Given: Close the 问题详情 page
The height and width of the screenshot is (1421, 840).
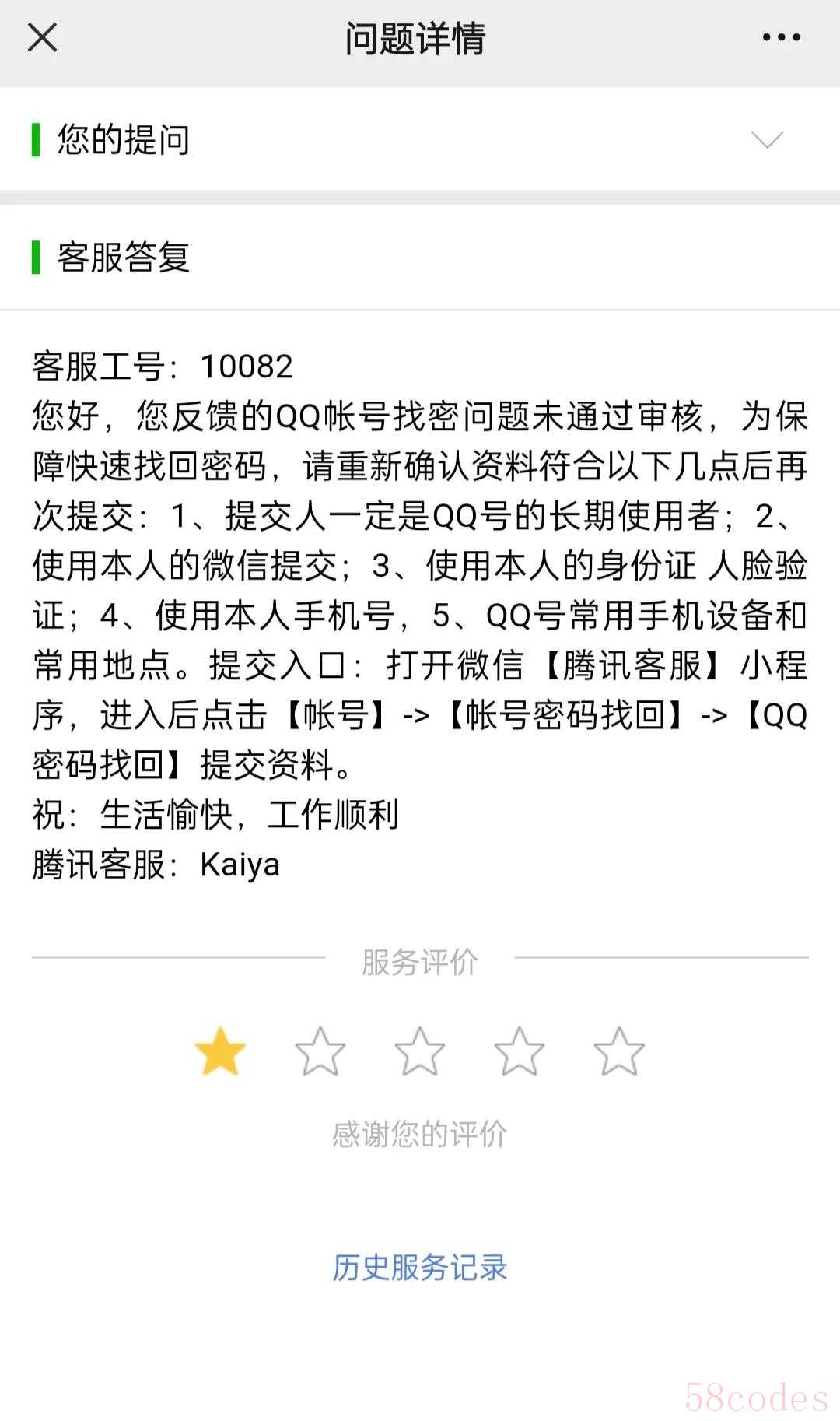Looking at the screenshot, I should tap(42, 37).
